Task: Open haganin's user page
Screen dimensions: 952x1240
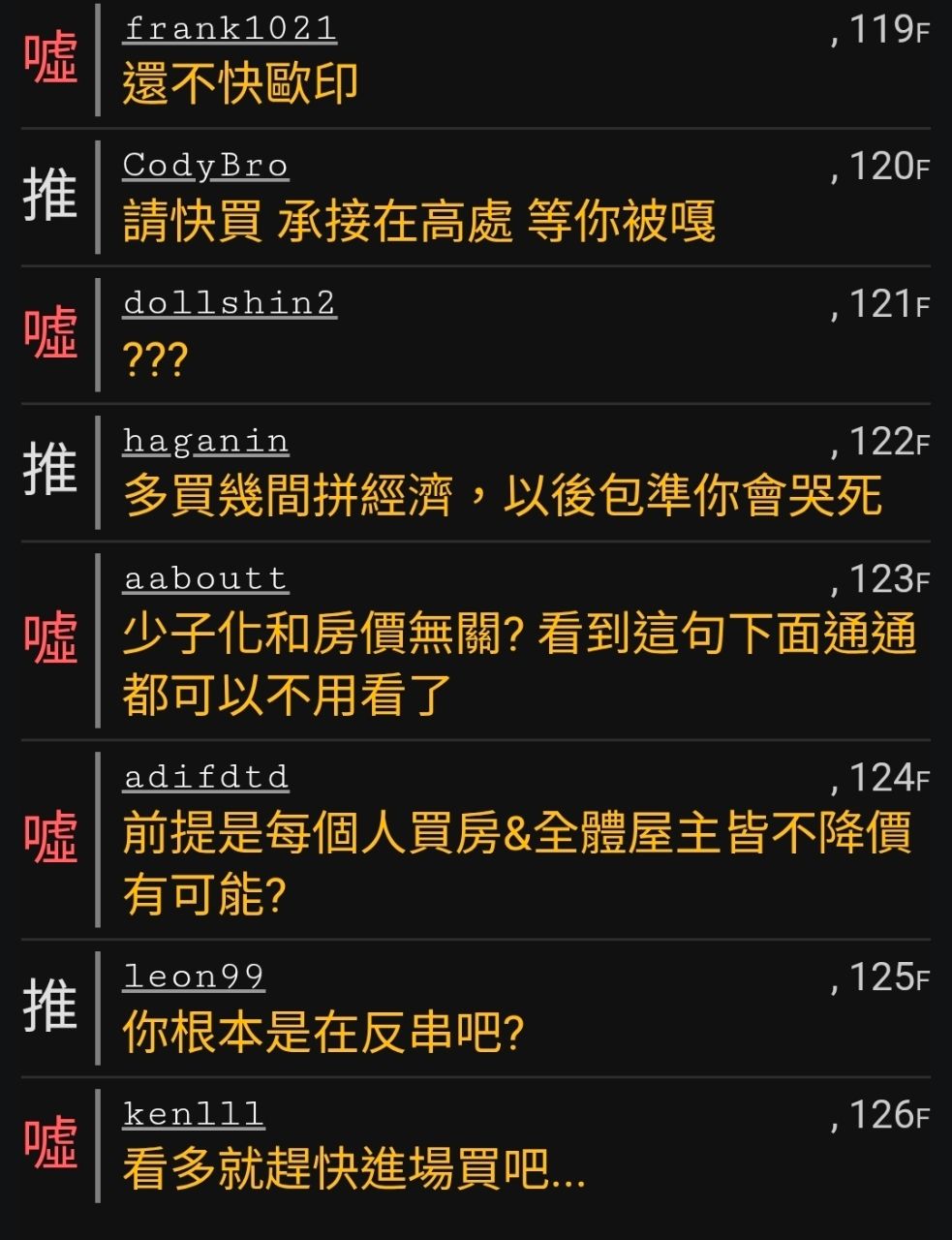Action: [x=205, y=441]
